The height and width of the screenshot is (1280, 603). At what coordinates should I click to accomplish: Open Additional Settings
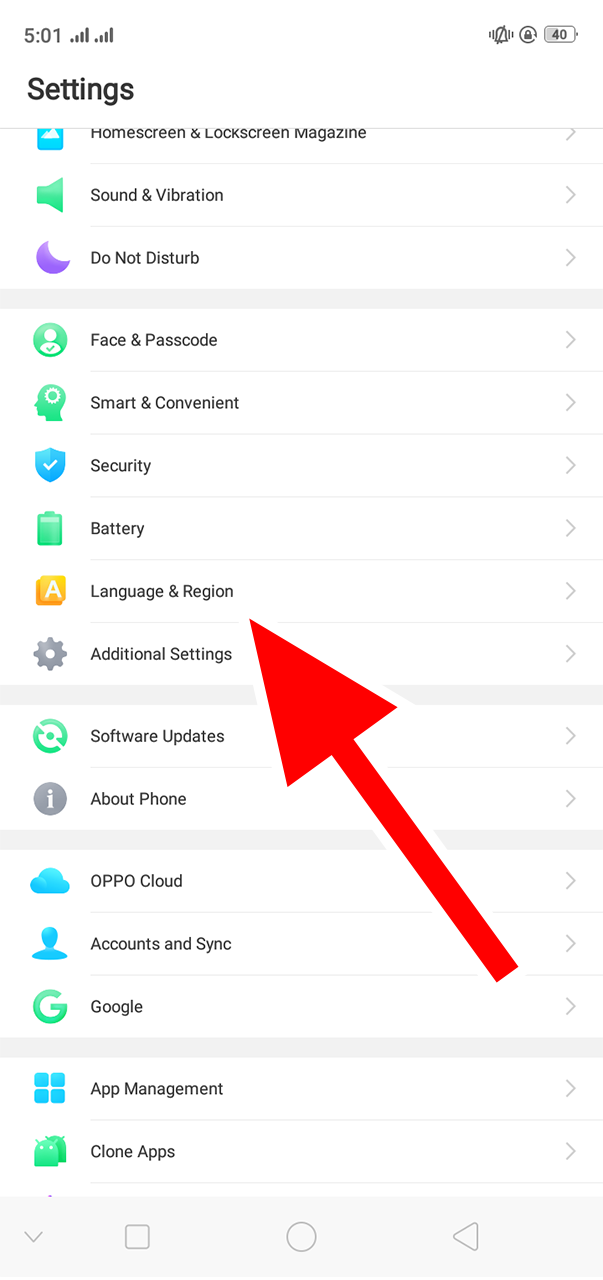coord(161,654)
